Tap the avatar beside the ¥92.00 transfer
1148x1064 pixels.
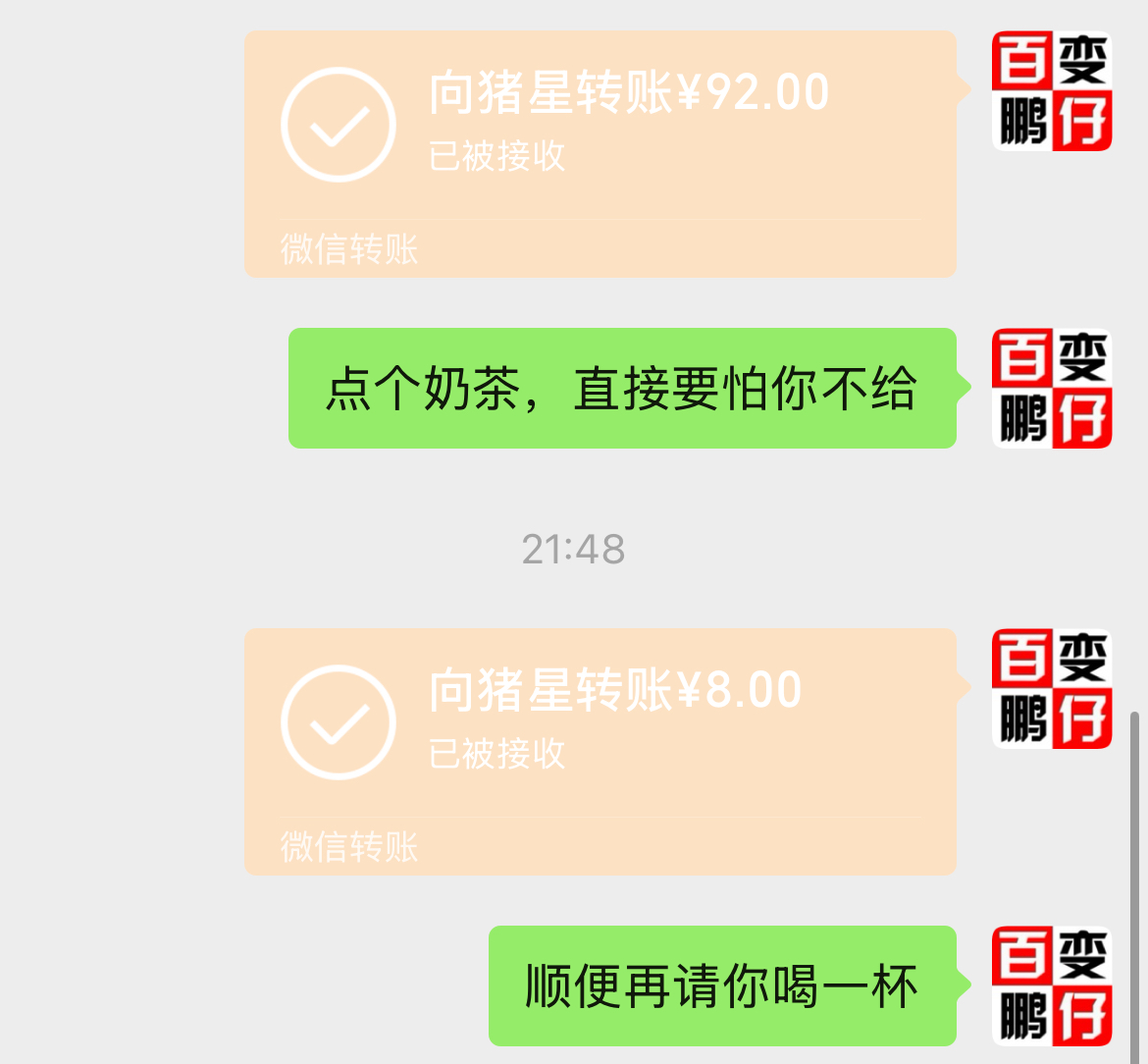click(1051, 91)
